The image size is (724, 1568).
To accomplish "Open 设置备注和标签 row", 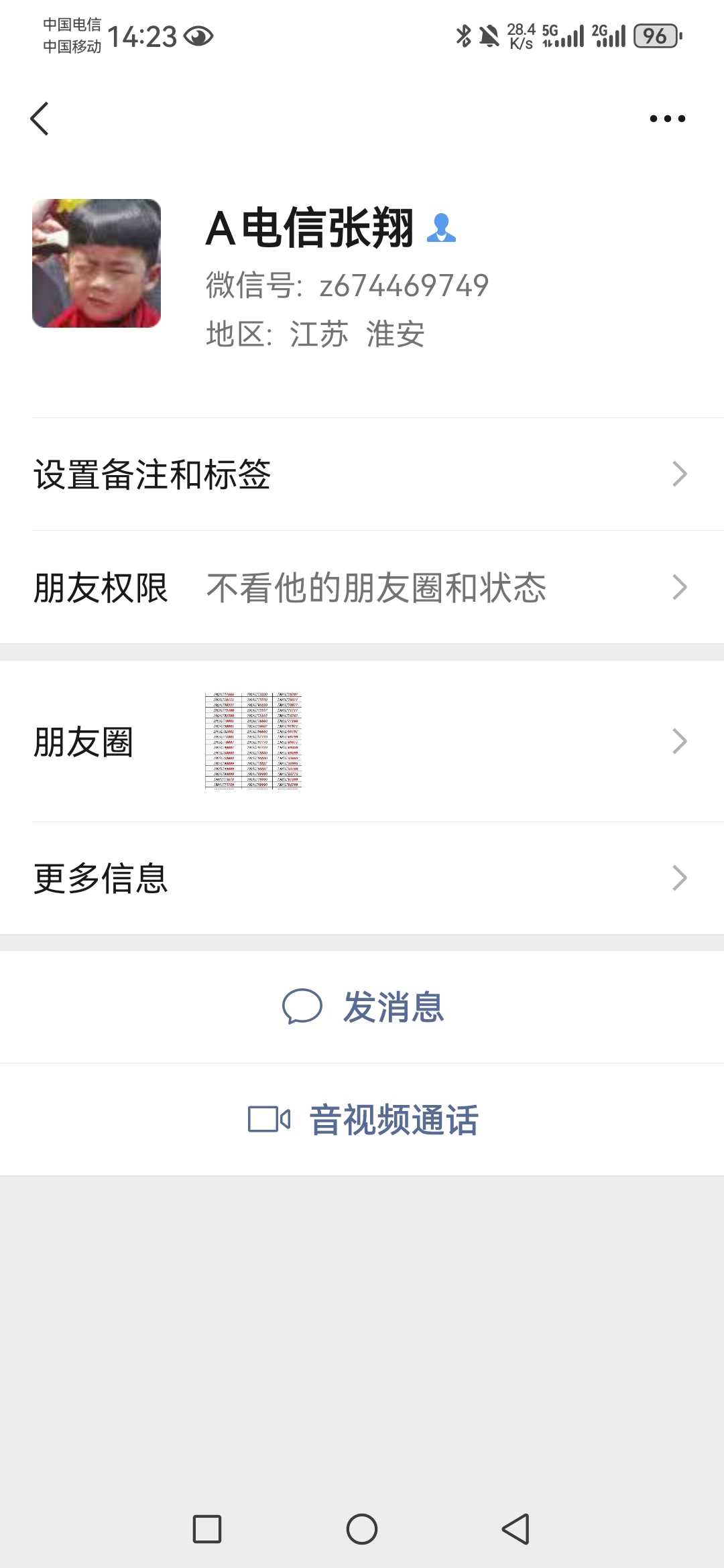I will click(x=362, y=474).
